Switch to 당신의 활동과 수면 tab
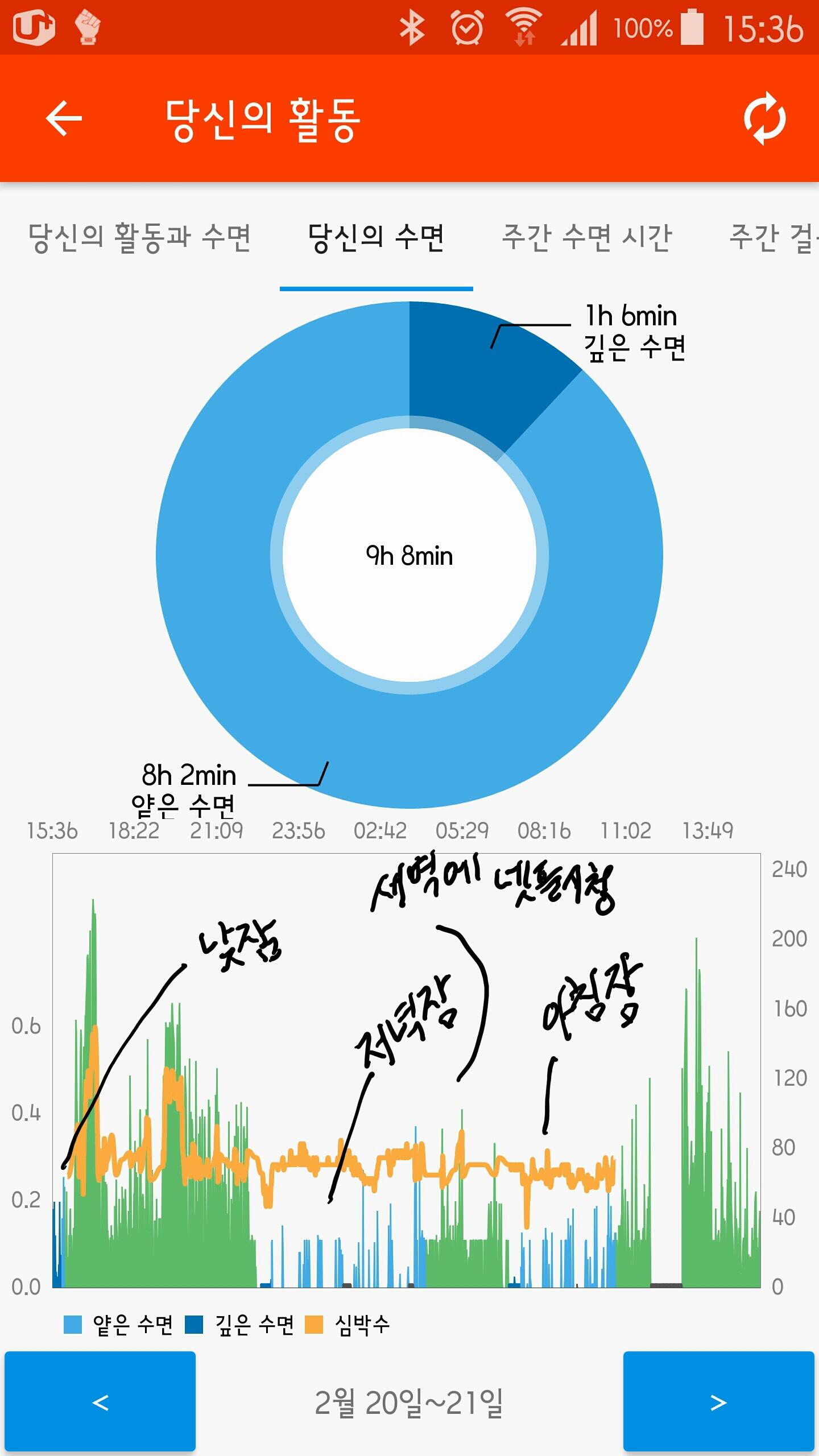Viewport: 819px width, 1456px height. 139,238
